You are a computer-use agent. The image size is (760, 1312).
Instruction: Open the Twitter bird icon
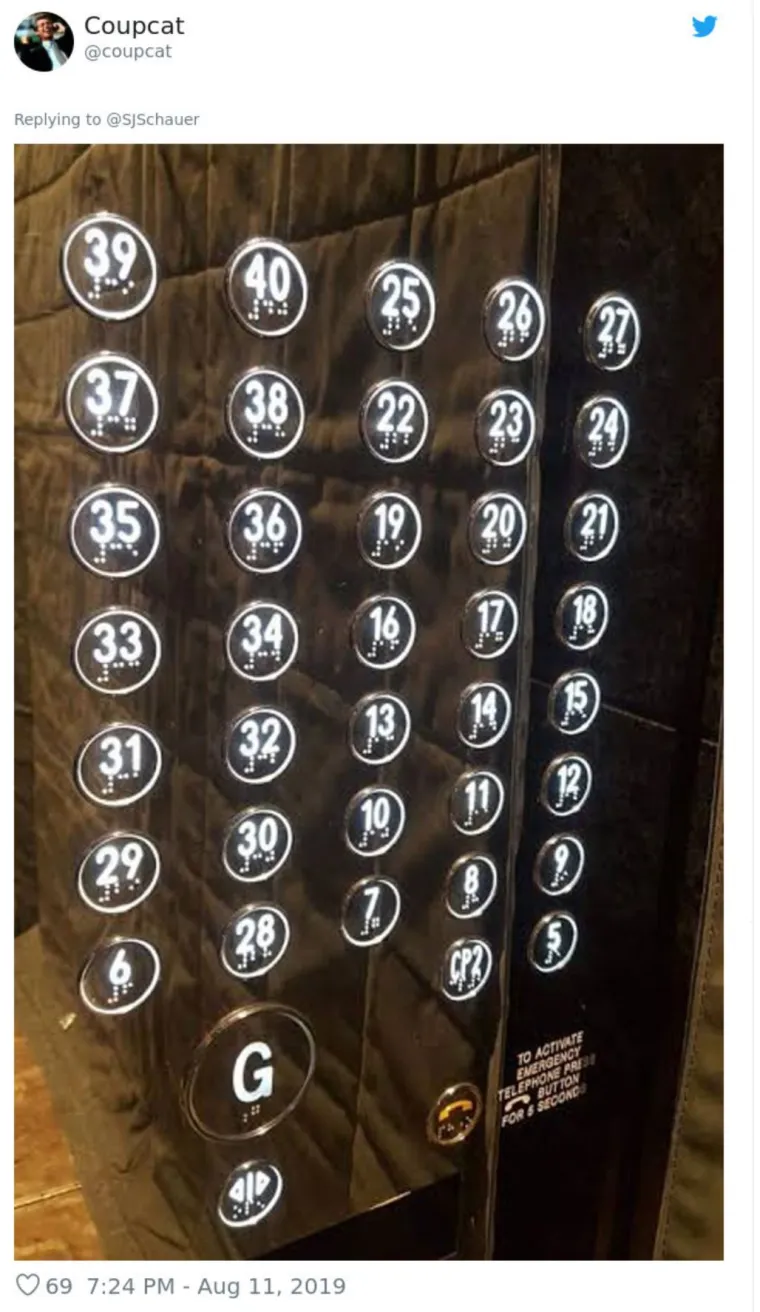tap(704, 27)
